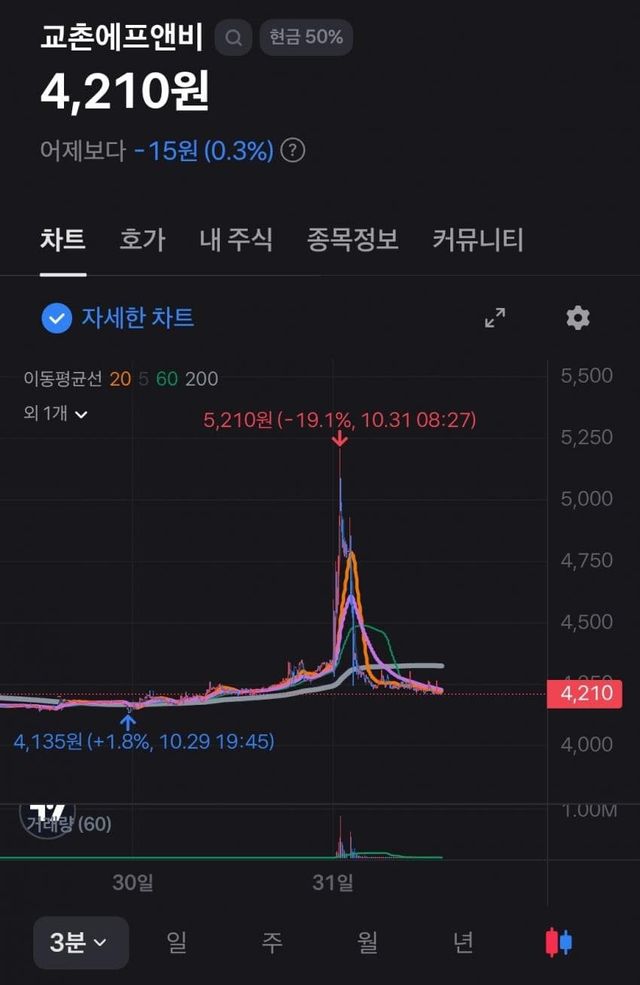Image resolution: width=640 pixels, height=985 pixels.
Task: Expand the 외 1개 indicator list
Action: 56,412
